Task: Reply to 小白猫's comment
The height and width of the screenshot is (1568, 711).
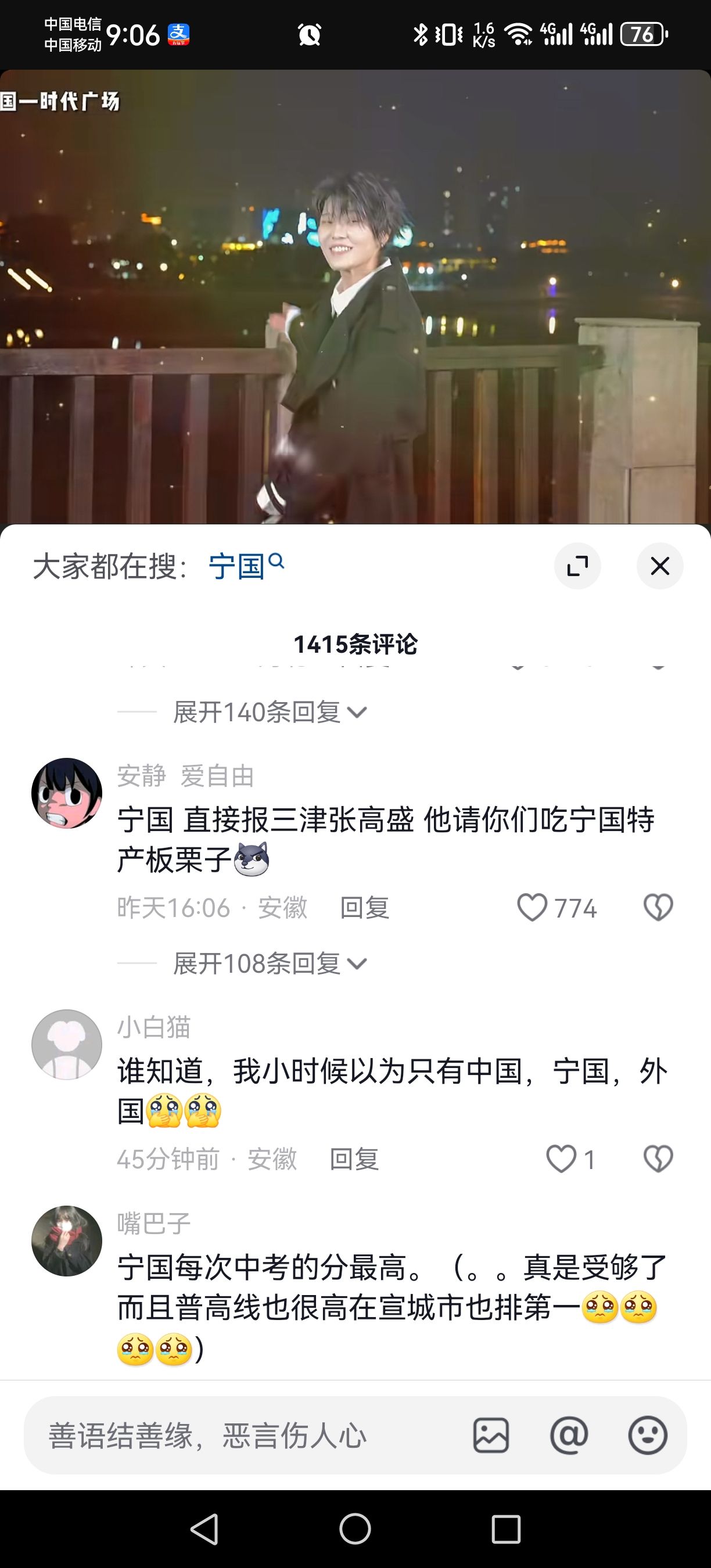Action: pyautogui.click(x=354, y=1159)
